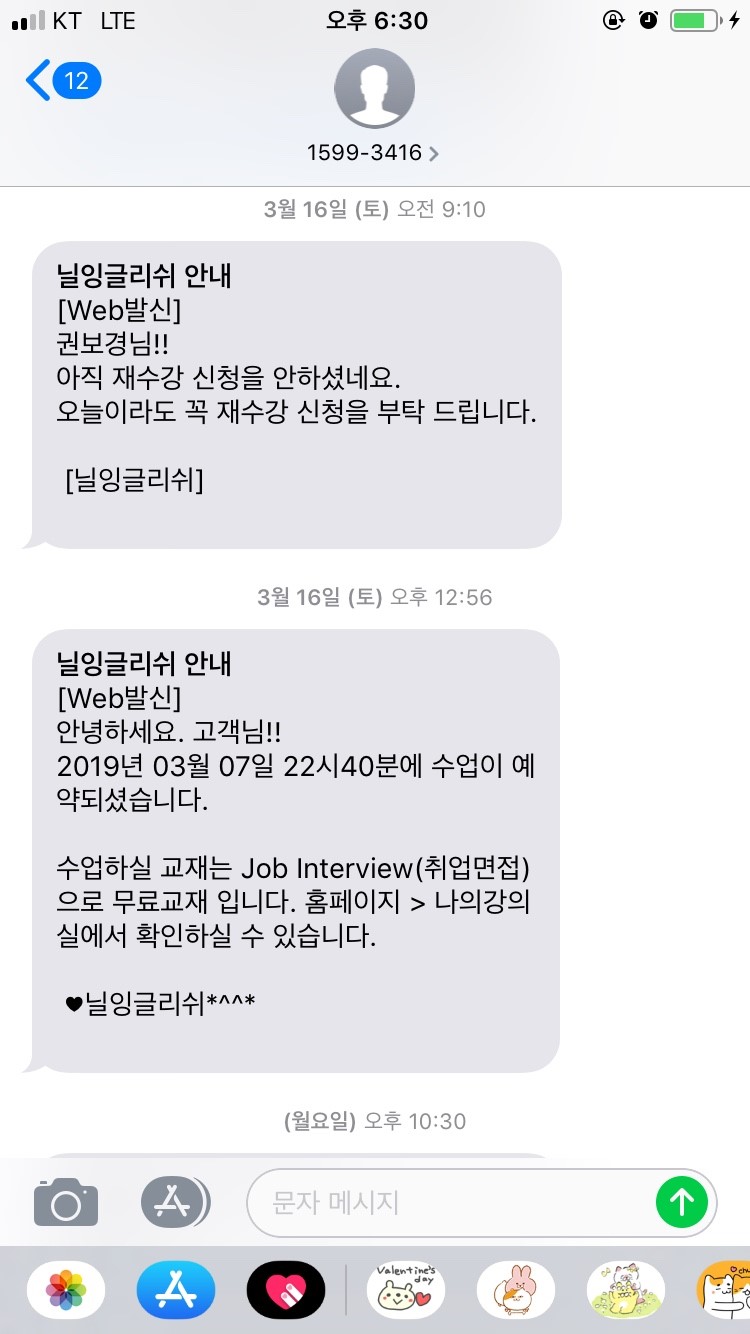Select the cat with flowers sticker pack
This screenshot has width=750, height=1334.
pyautogui.click(x=625, y=1290)
